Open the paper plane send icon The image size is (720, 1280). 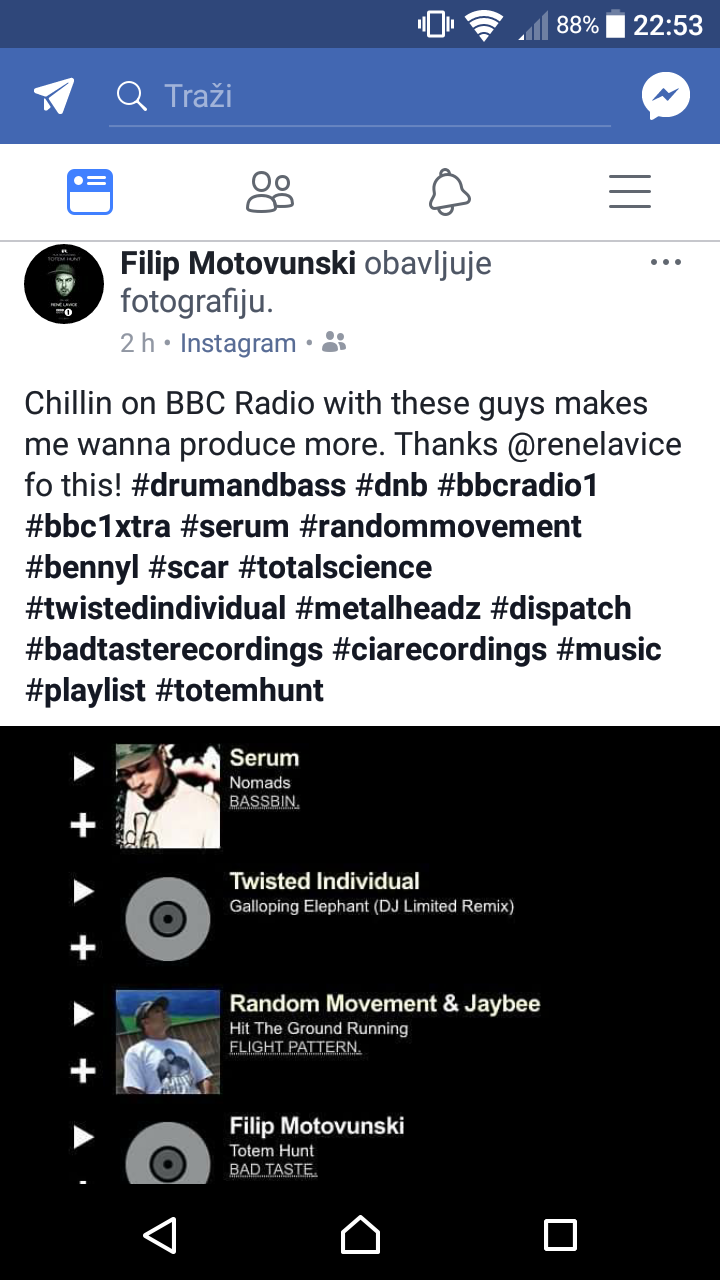click(x=55, y=96)
